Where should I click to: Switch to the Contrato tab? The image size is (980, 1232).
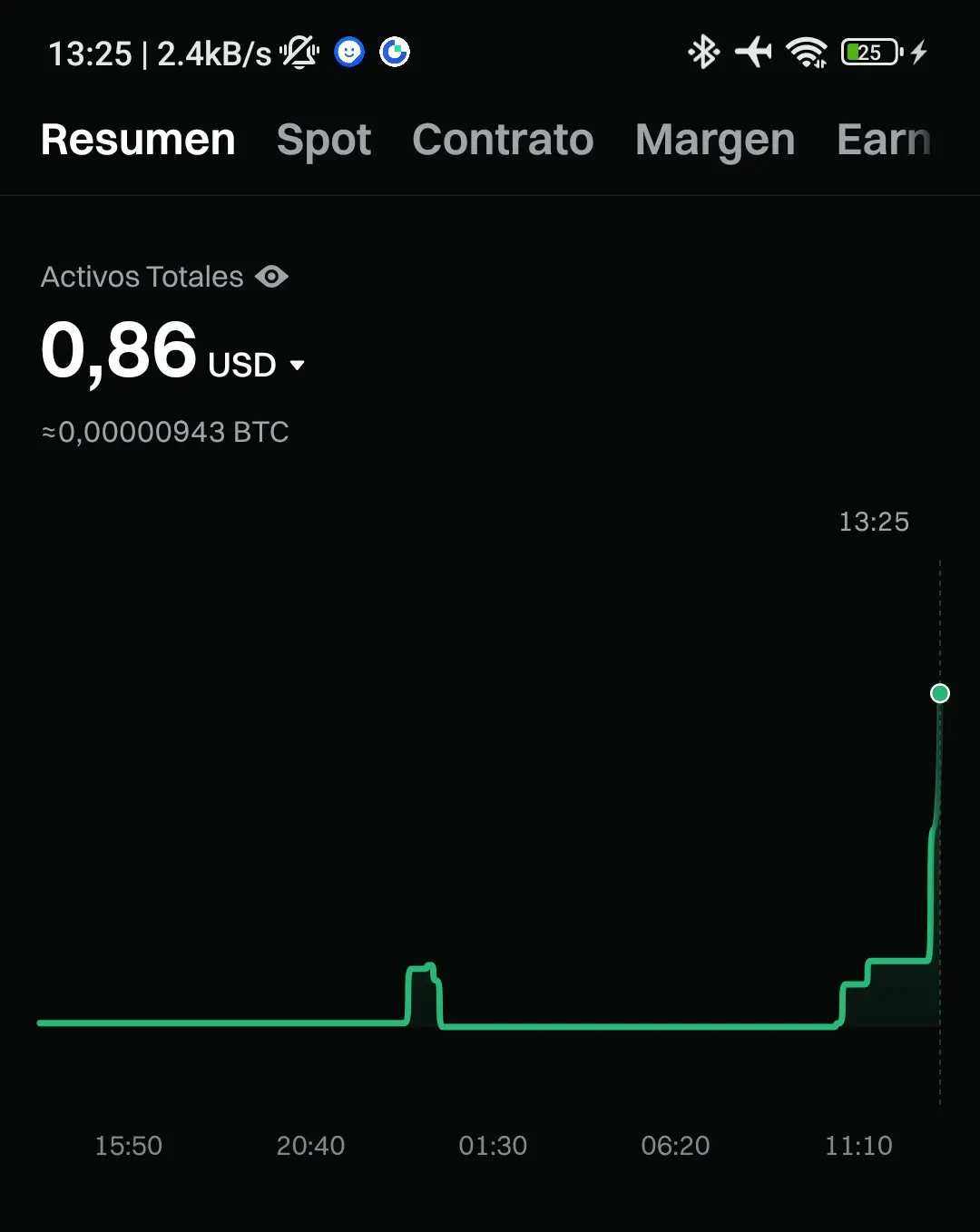click(x=503, y=141)
